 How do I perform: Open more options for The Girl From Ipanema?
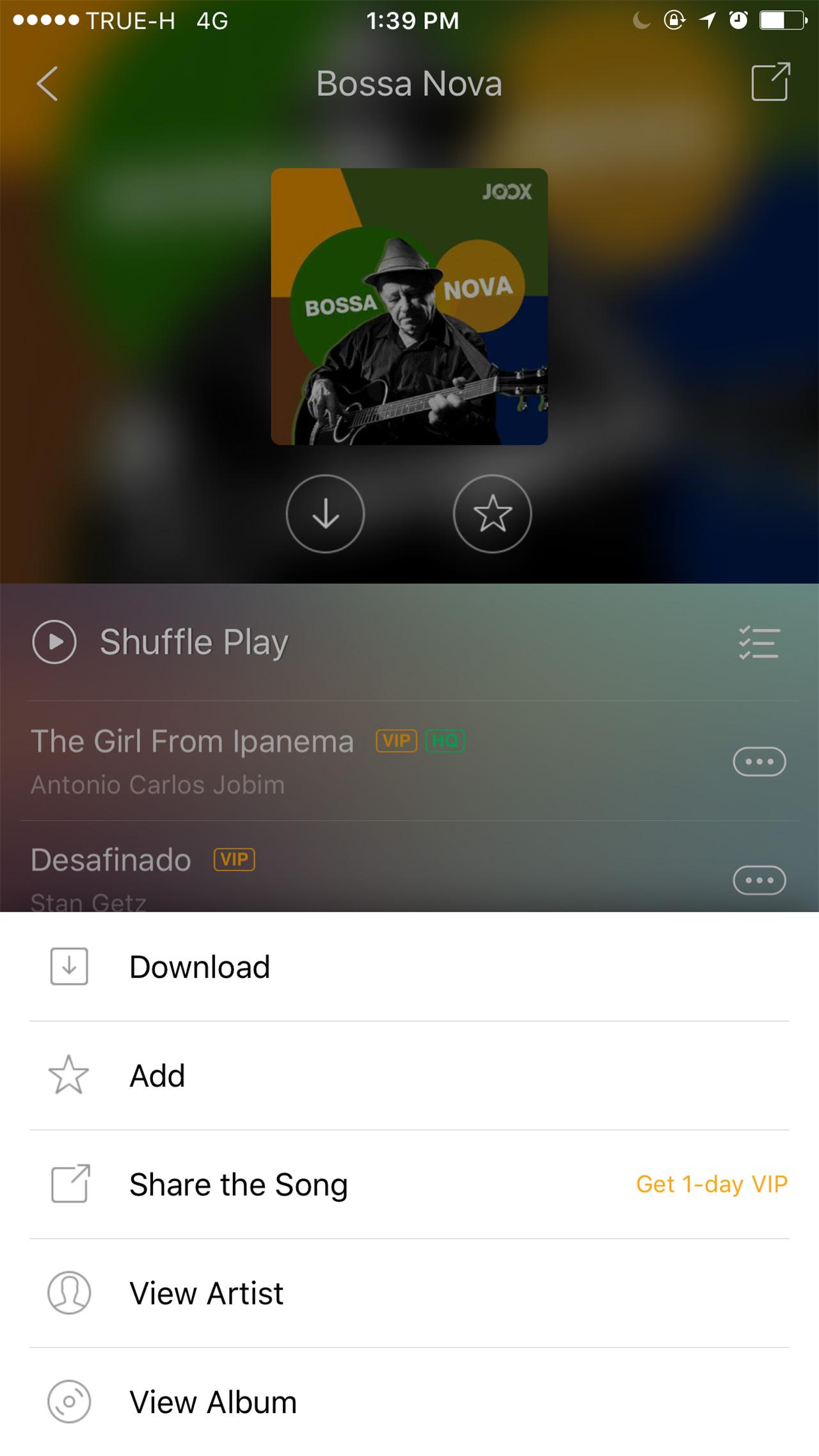click(x=759, y=761)
